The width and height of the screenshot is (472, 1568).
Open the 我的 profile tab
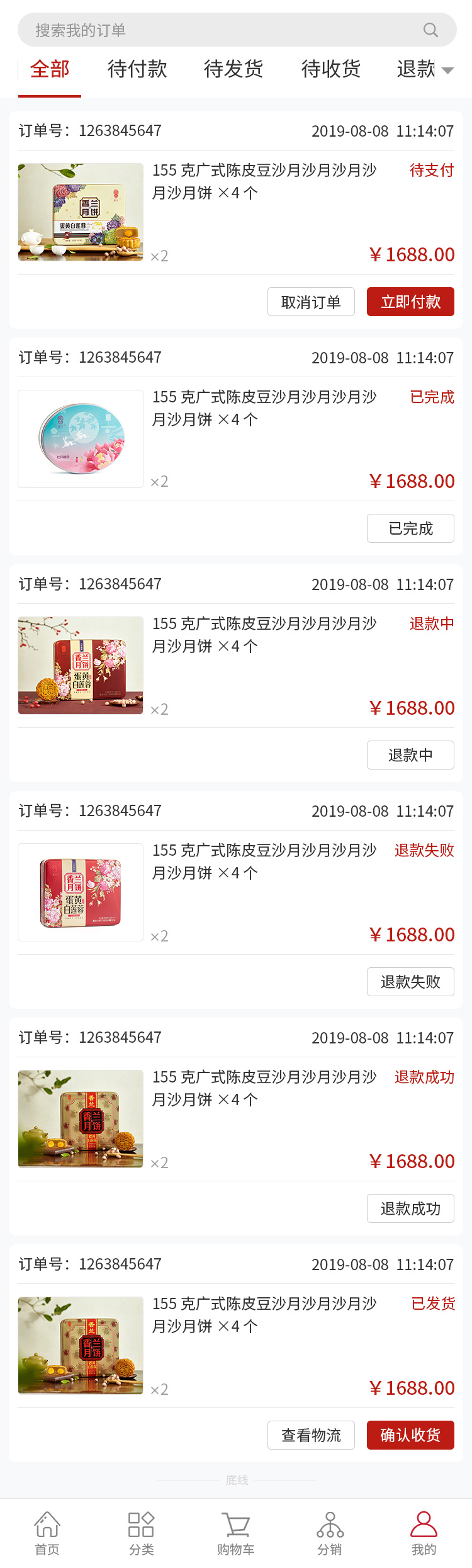click(x=424, y=1533)
